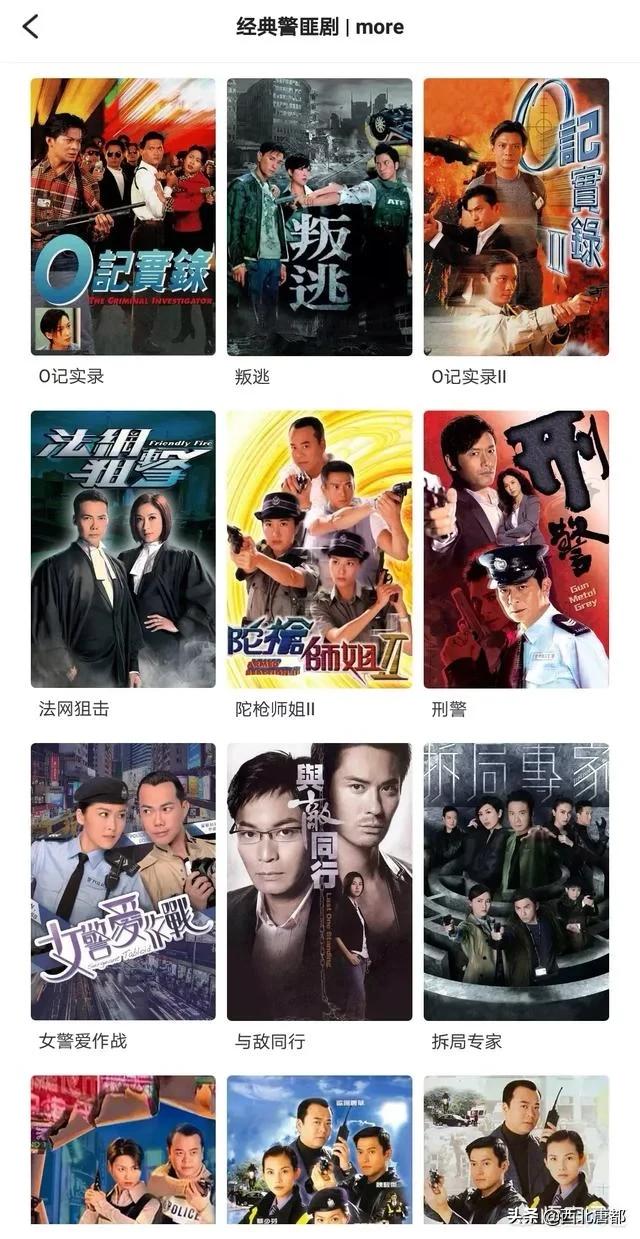Open the 叛逃 drama tile
The width and height of the screenshot is (640, 1239).
[x=319, y=217]
